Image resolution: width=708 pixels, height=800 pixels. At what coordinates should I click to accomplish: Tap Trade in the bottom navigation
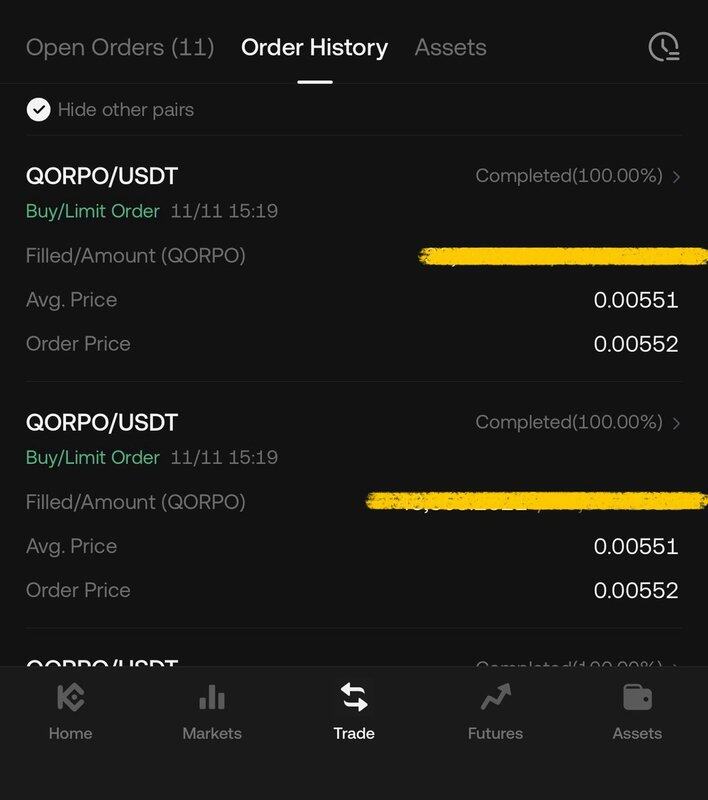point(354,712)
